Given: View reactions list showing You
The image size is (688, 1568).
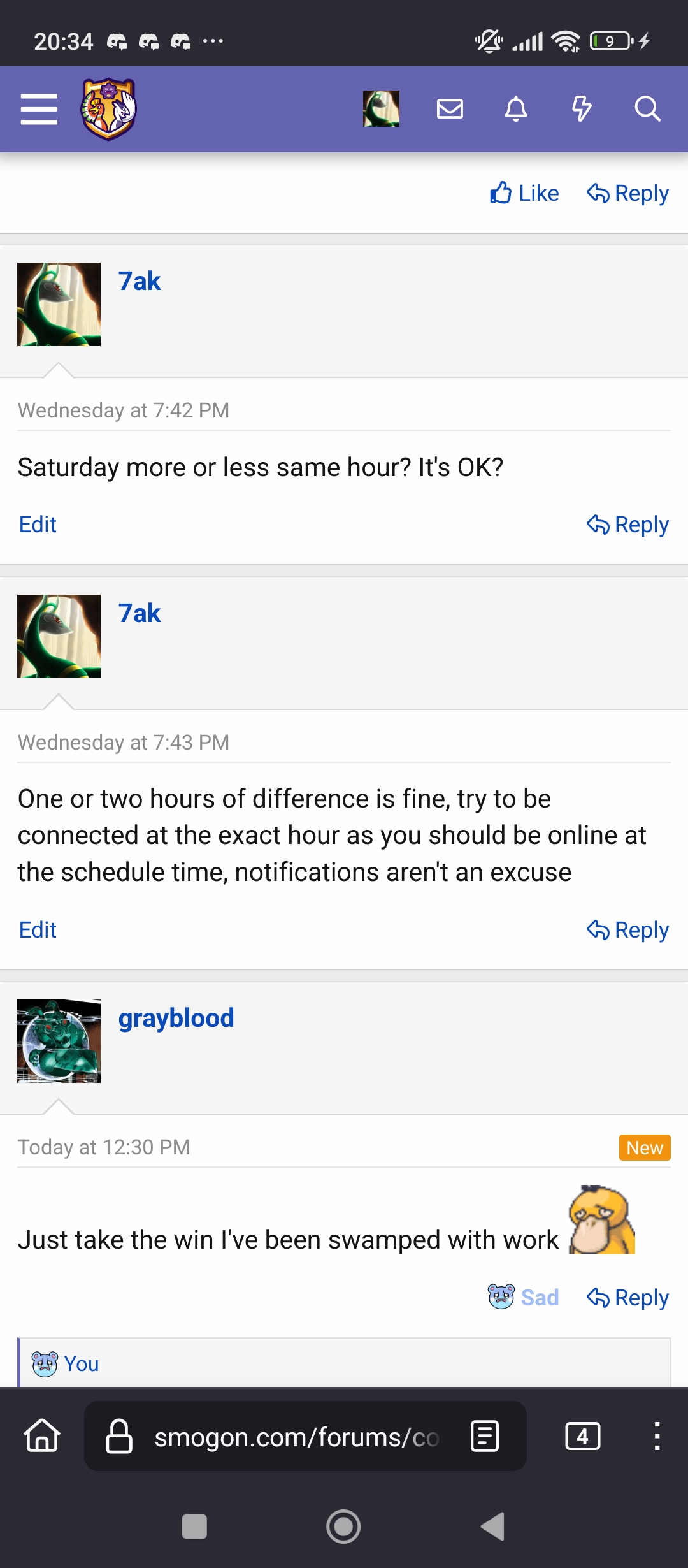Looking at the screenshot, I should pos(81,1364).
